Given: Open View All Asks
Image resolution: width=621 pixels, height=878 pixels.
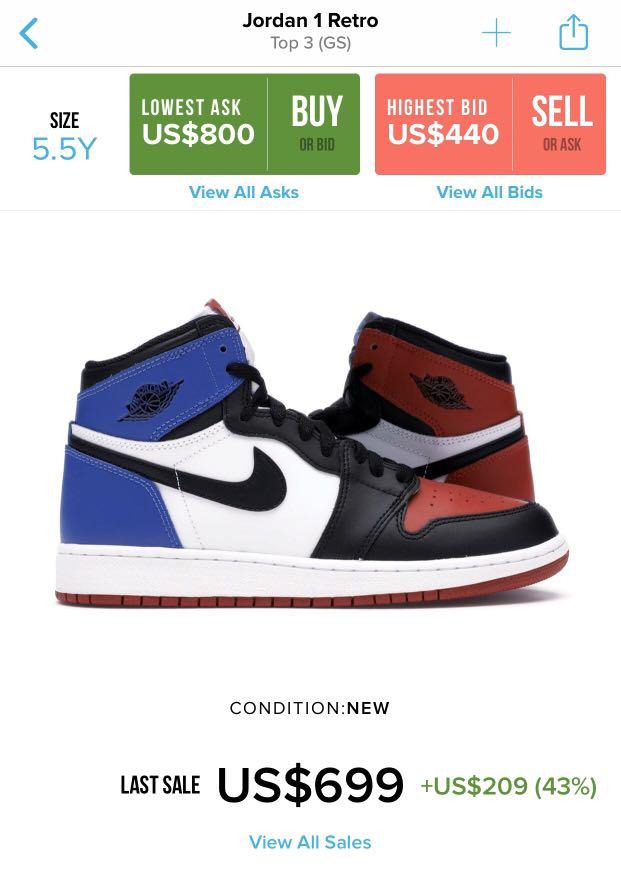Looking at the screenshot, I should (x=244, y=192).
